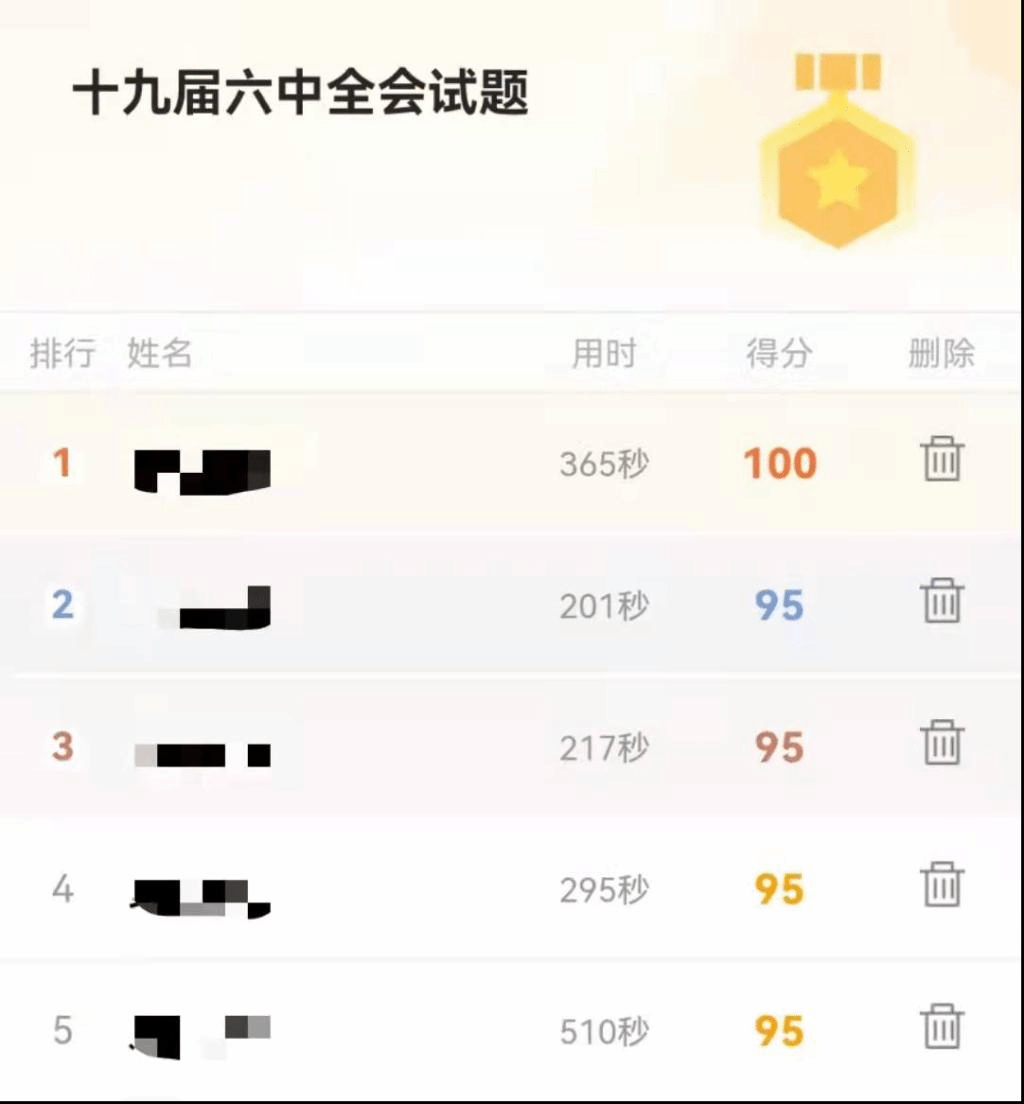Delete the rank 1 entry scoring 100
1024x1104 pixels.
click(x=941, y=460)
